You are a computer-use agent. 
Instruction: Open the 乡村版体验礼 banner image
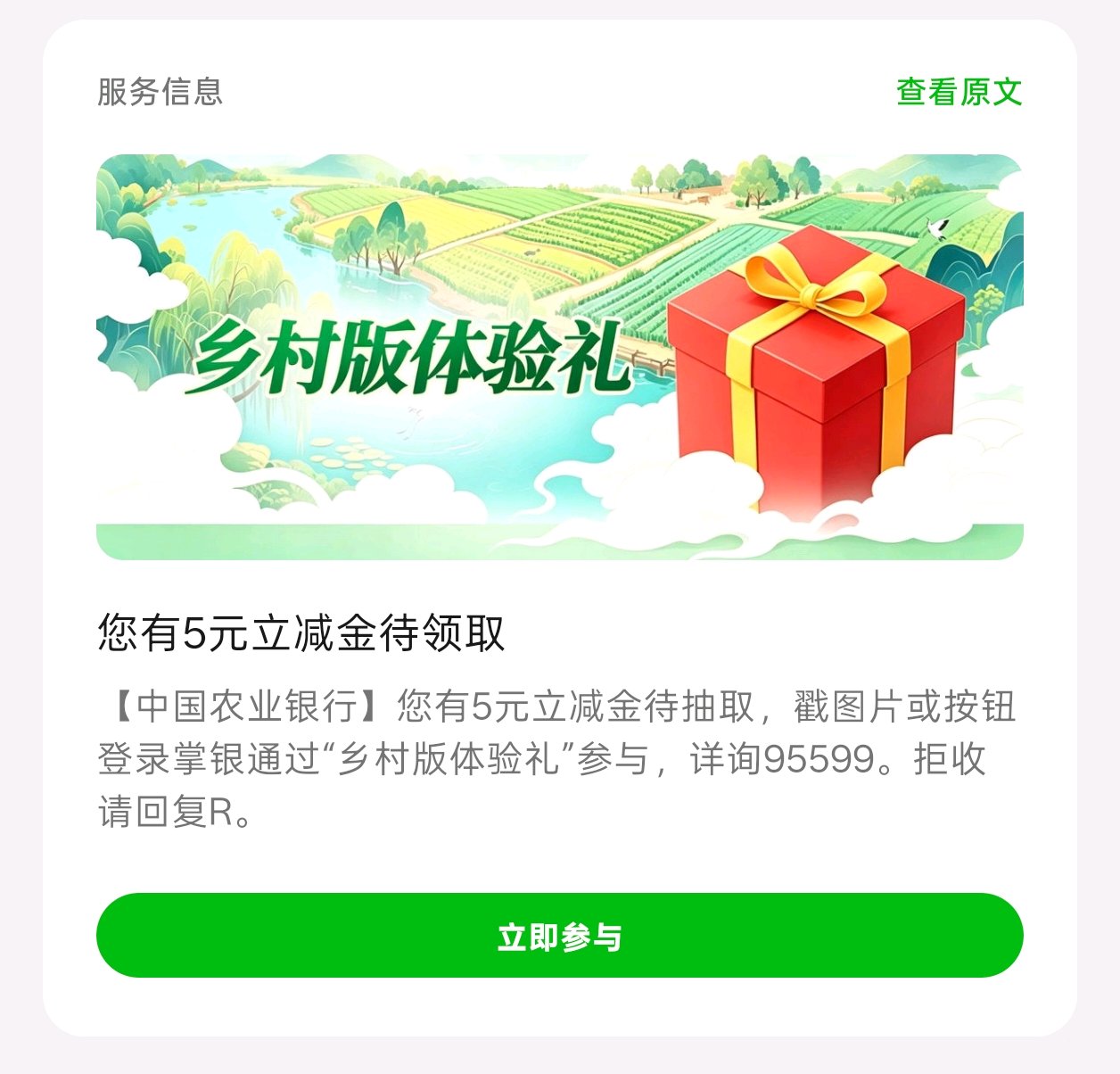[x=559, y=357]
